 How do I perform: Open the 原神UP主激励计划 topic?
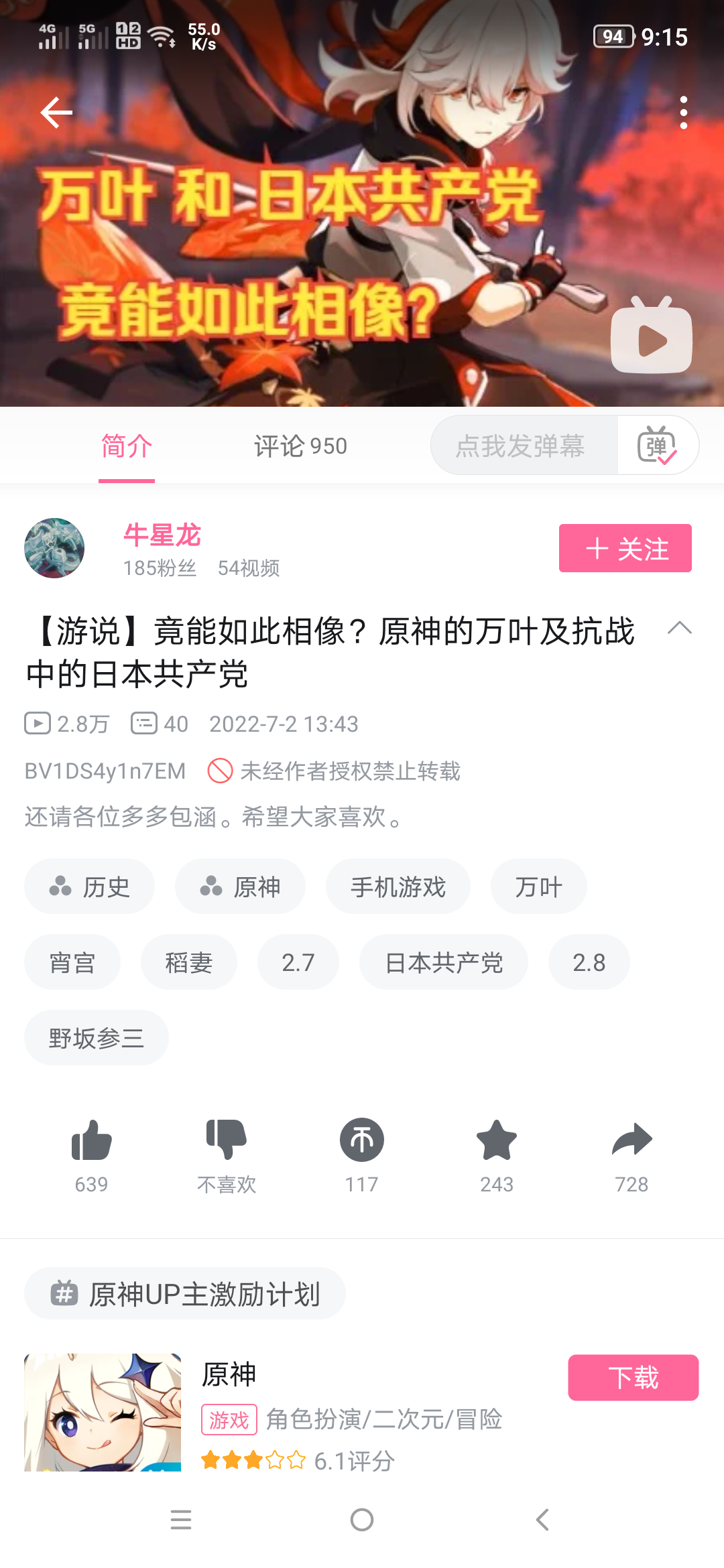(185, 1293)
